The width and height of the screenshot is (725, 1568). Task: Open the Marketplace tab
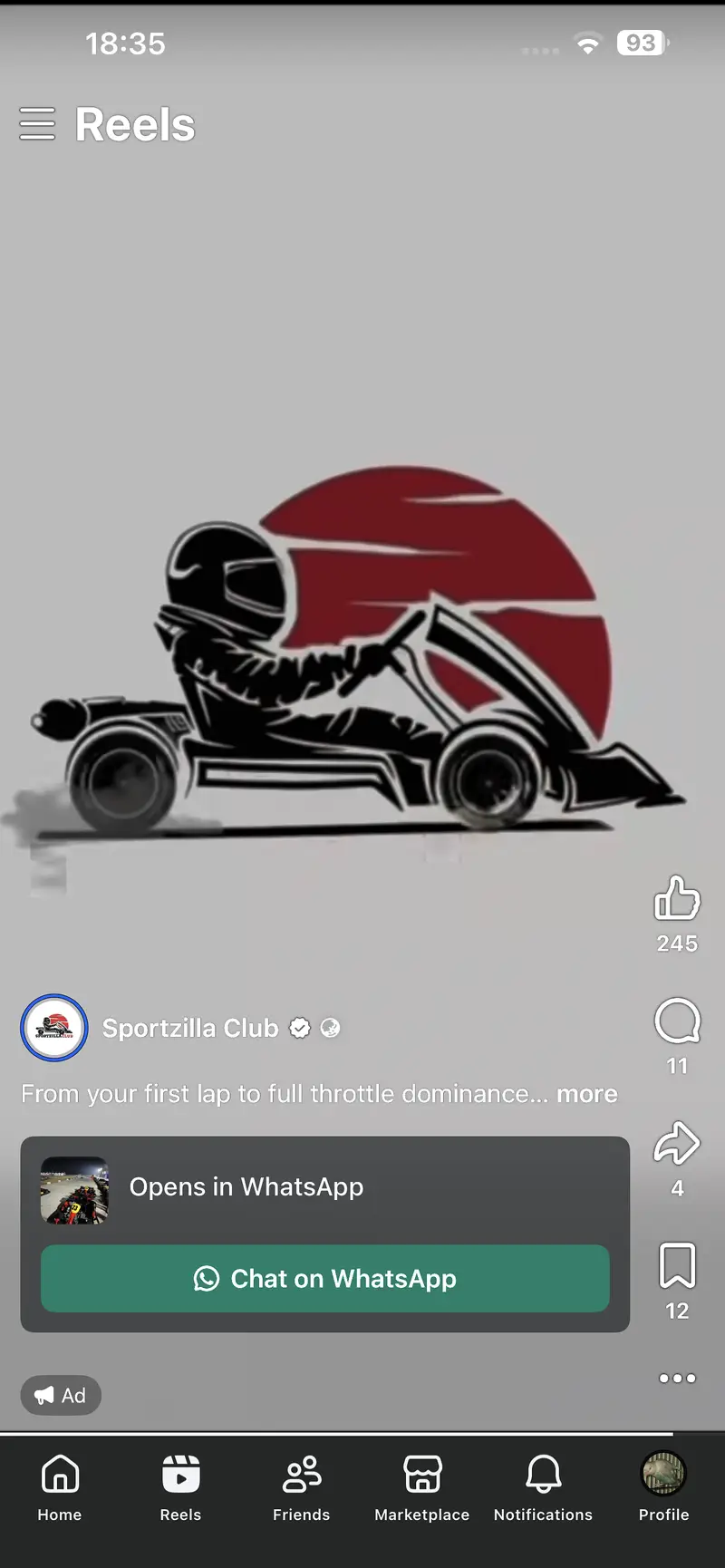422,1488
